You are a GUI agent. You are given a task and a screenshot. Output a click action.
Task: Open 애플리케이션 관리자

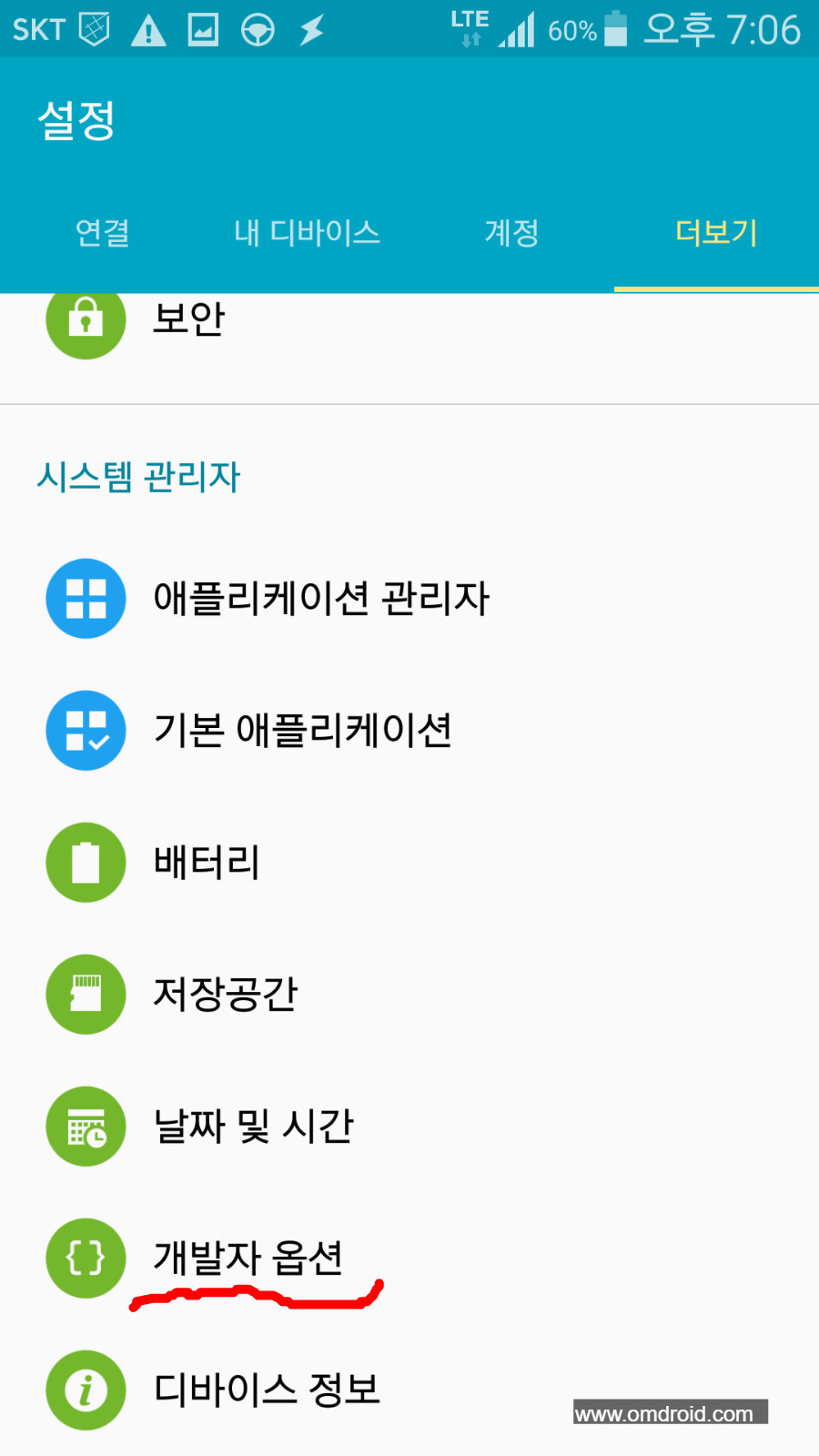click(x=409, y=598)
